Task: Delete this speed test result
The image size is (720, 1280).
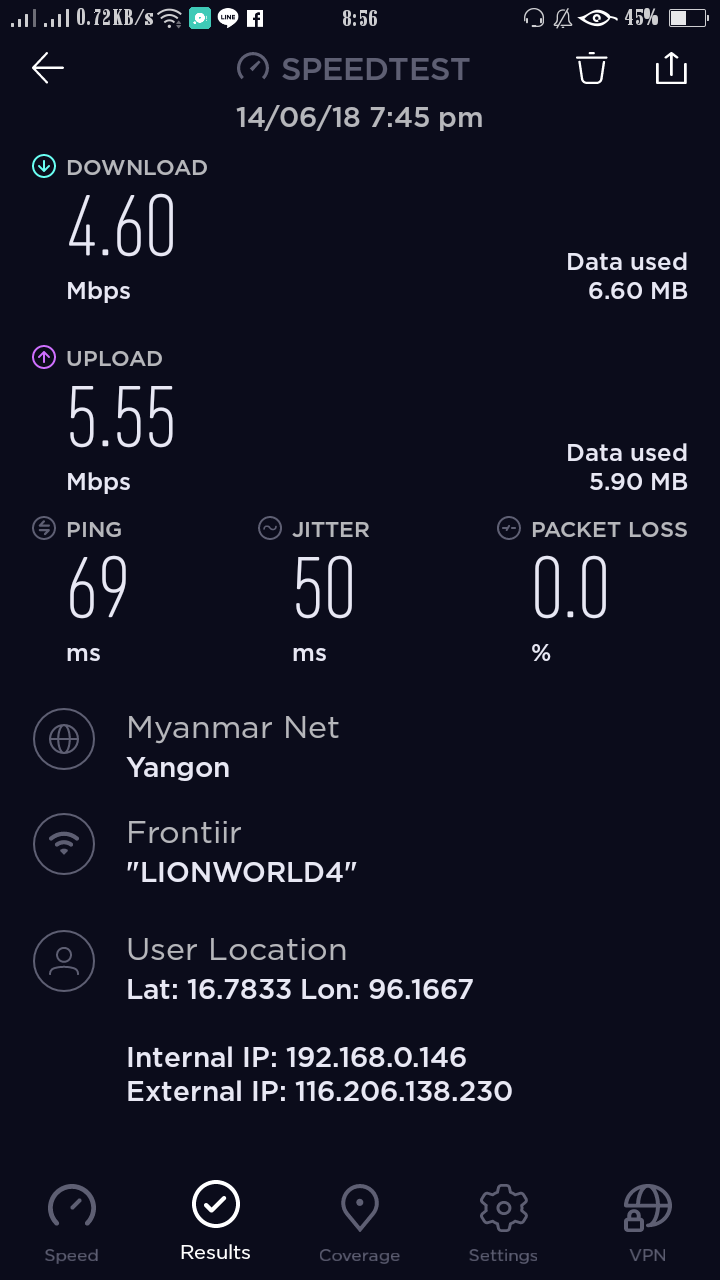Action: tap(591, 68)
